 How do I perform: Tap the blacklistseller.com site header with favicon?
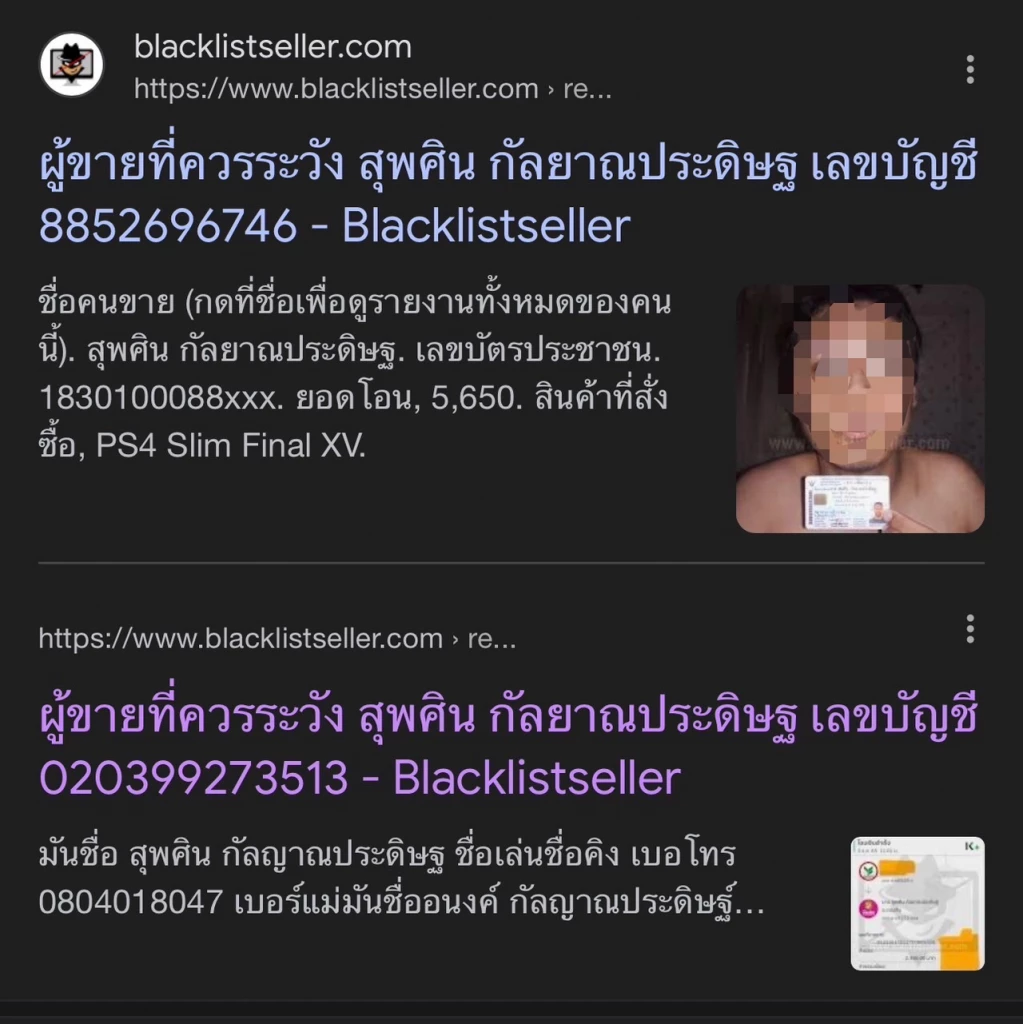[272, 66]
